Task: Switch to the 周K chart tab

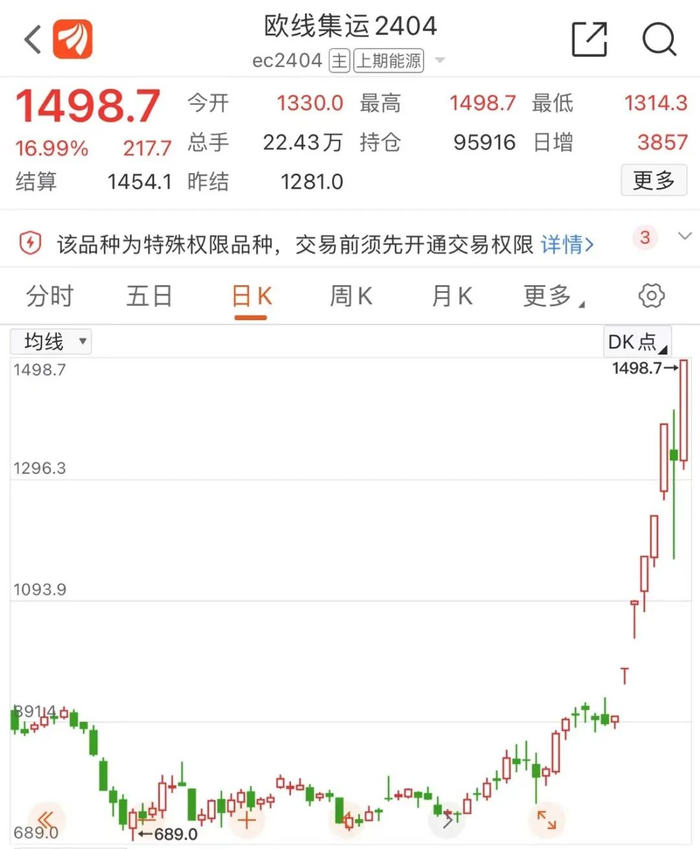Action: 350,296
